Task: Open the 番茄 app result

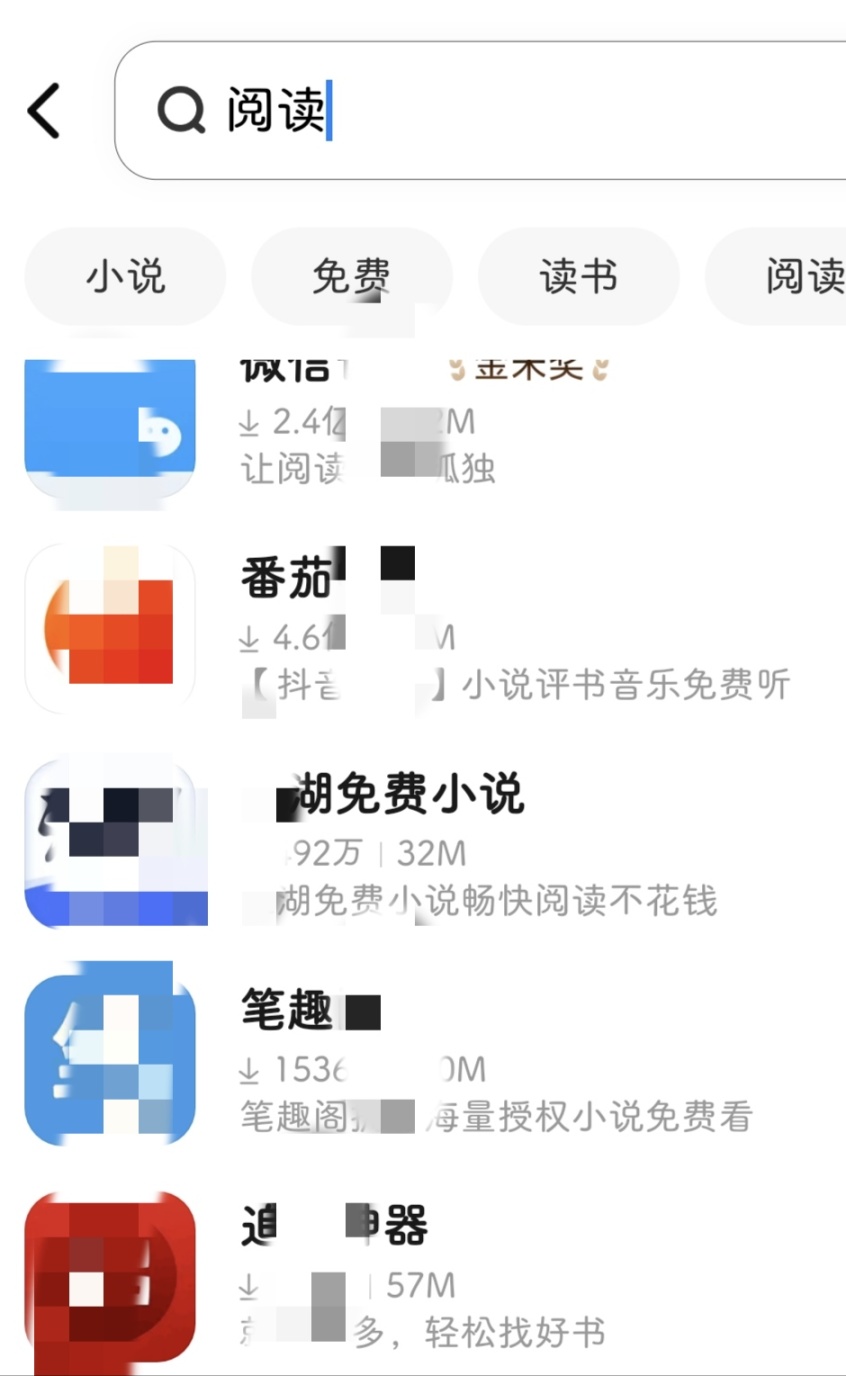Action: 420,630
